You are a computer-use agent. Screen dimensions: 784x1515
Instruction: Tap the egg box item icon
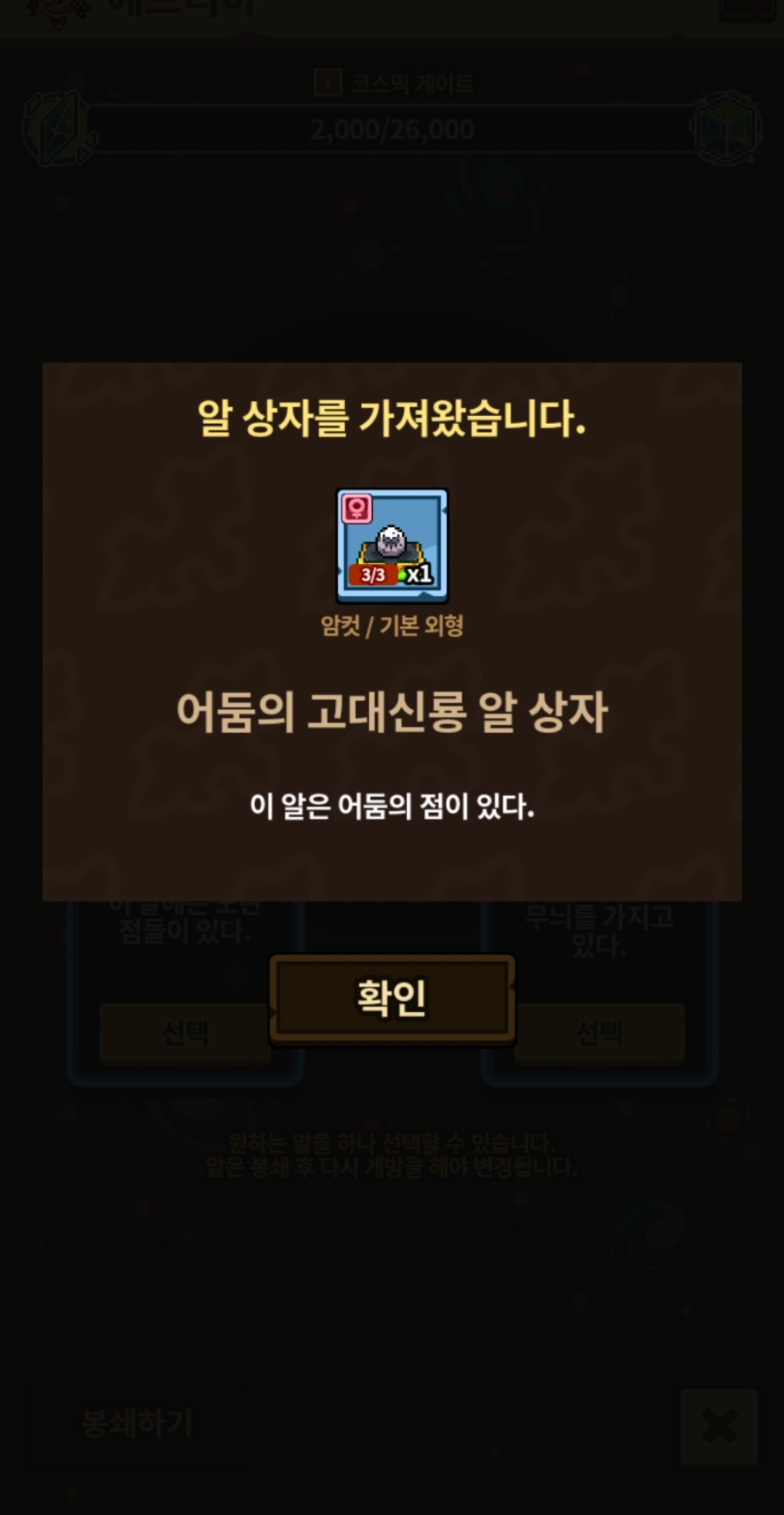tap(392, 545)
